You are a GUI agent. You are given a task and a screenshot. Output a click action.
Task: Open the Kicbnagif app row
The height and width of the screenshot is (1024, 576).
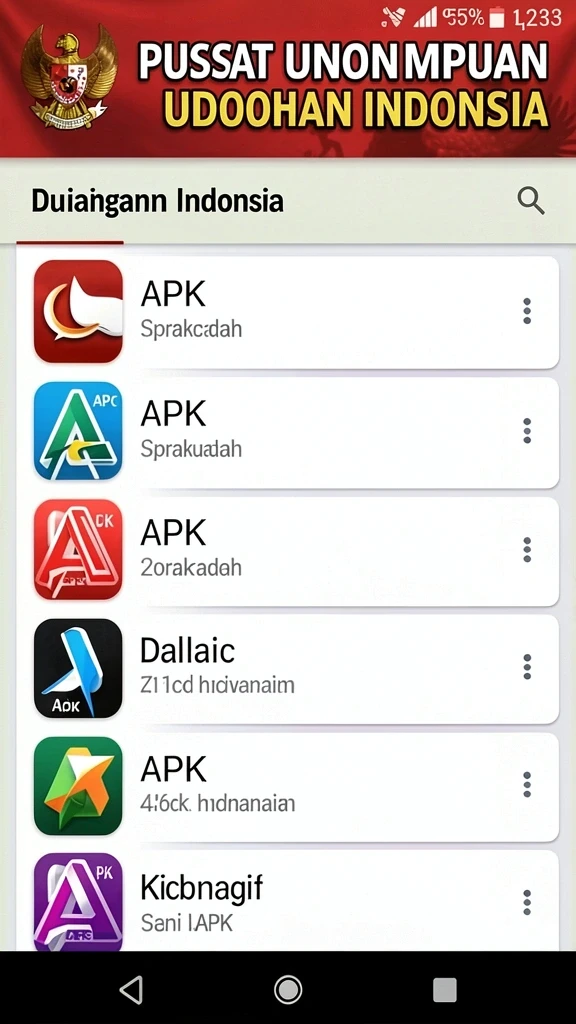(287, 900)
